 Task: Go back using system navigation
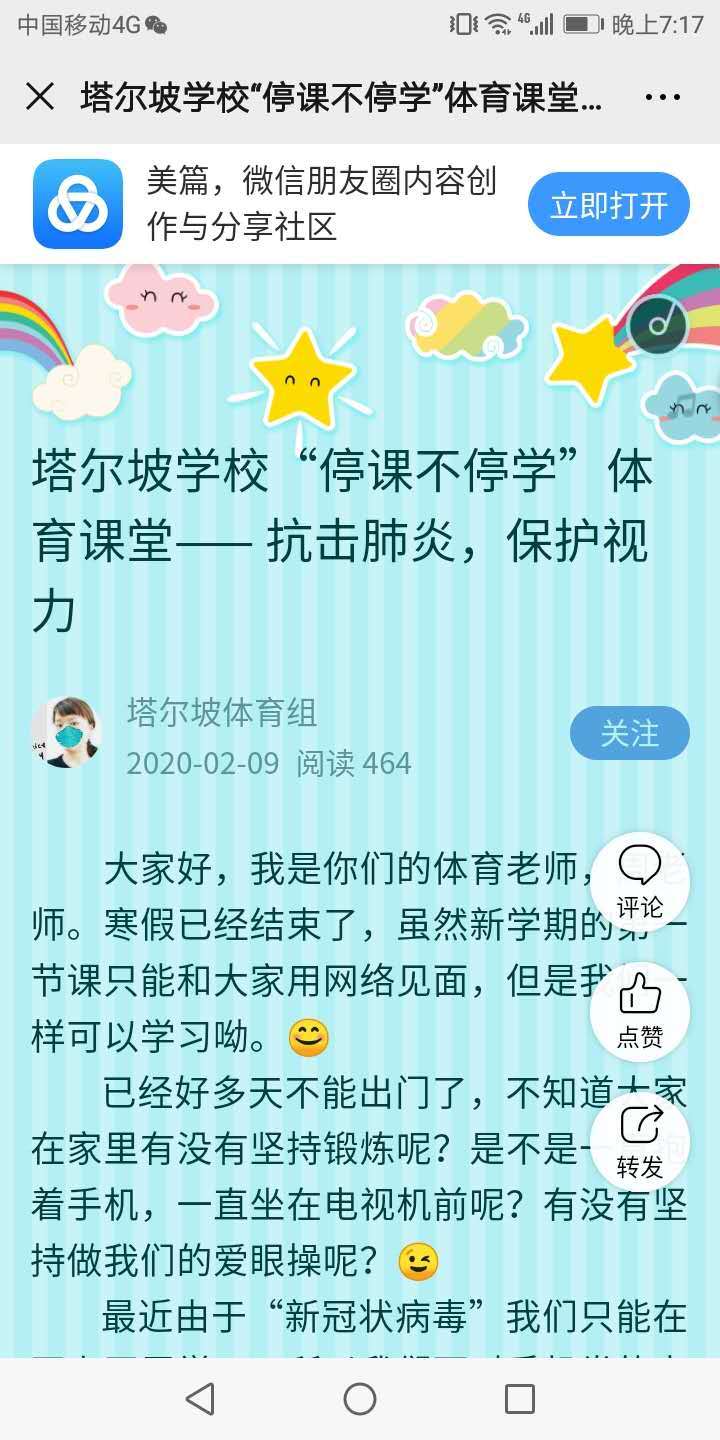(x=200, y=1399)
